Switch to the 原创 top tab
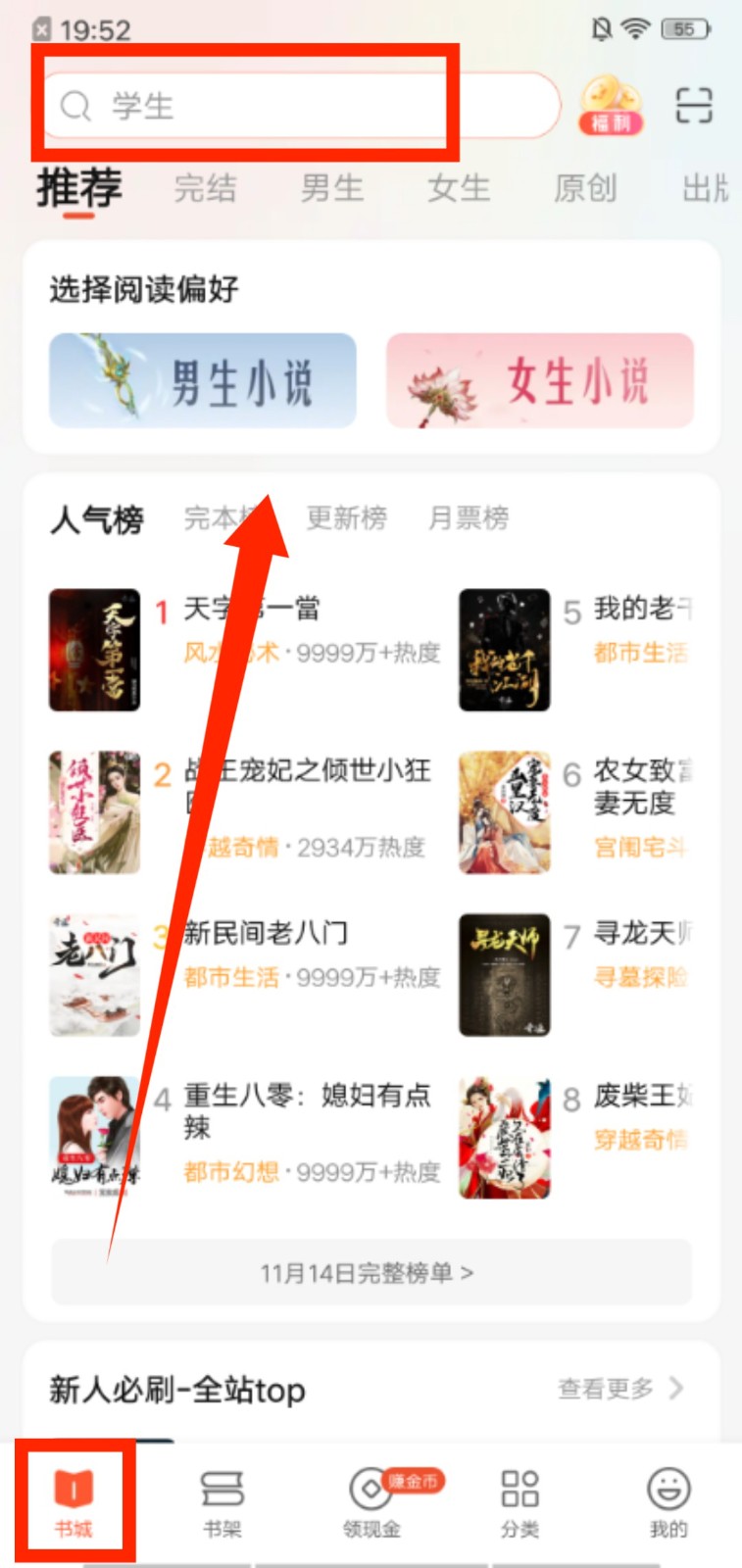This screenshot has height=1568, width=742. [585, 187]
